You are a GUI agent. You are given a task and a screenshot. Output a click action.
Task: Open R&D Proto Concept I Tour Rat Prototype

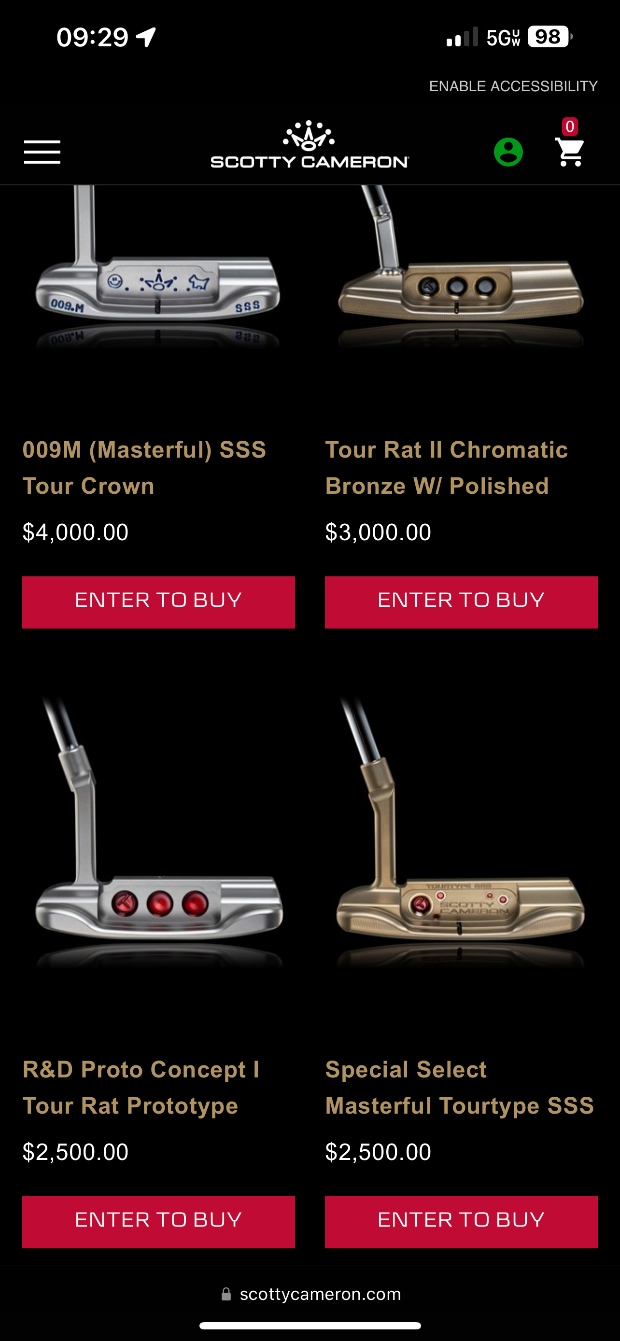[141, 1088]
